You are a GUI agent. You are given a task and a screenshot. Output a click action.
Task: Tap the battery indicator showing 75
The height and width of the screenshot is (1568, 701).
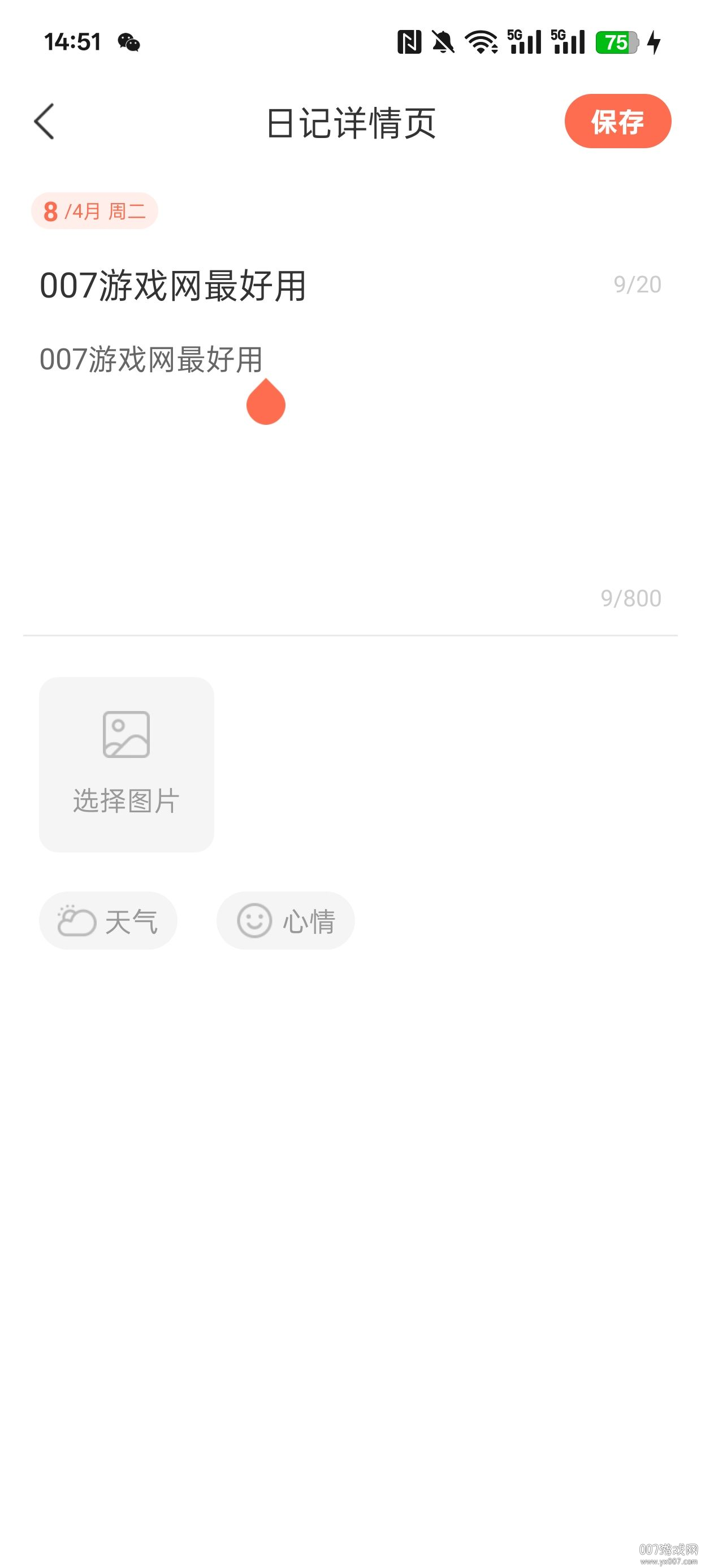[616, 41]
